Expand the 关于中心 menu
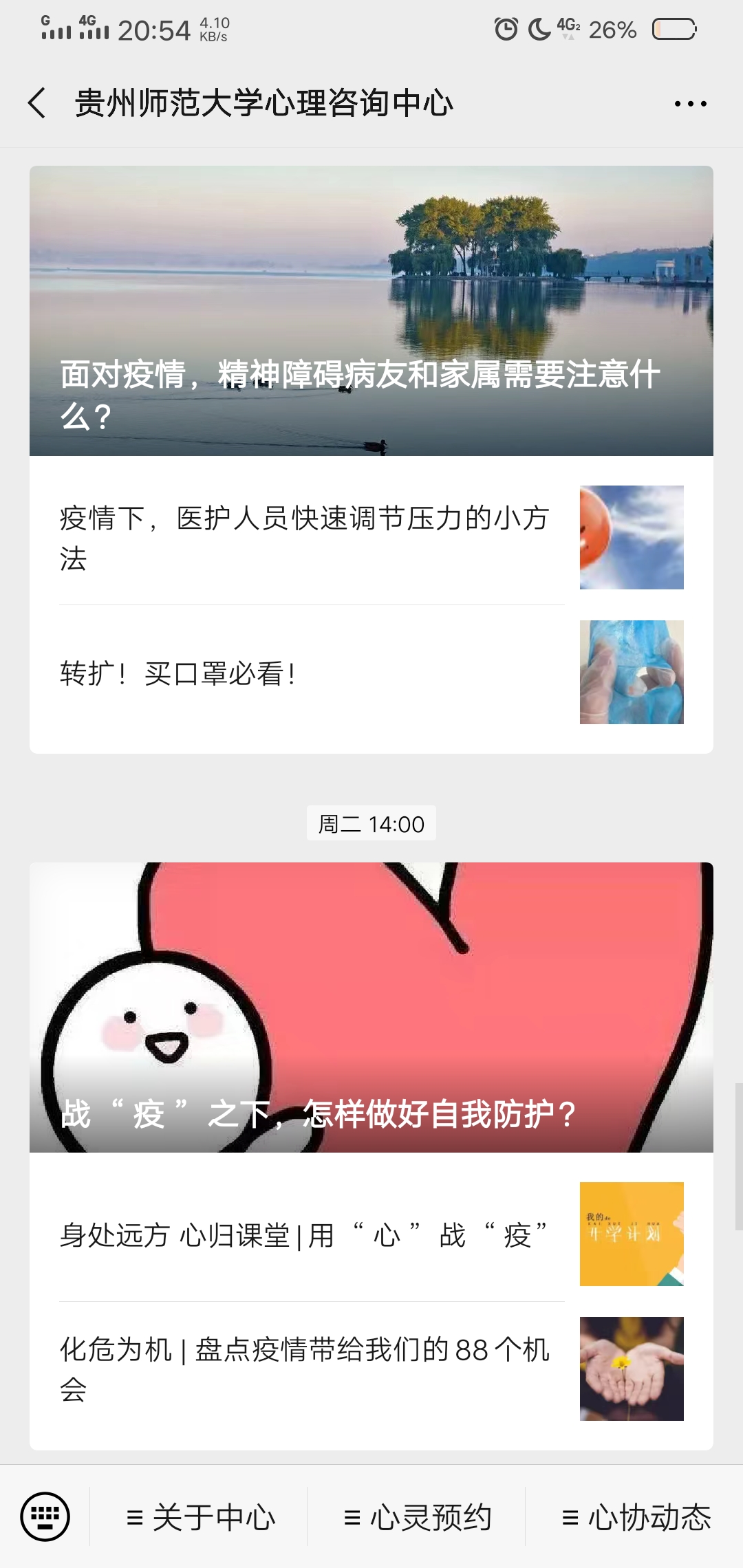The image size is (743, 1568). point(201,1517)
